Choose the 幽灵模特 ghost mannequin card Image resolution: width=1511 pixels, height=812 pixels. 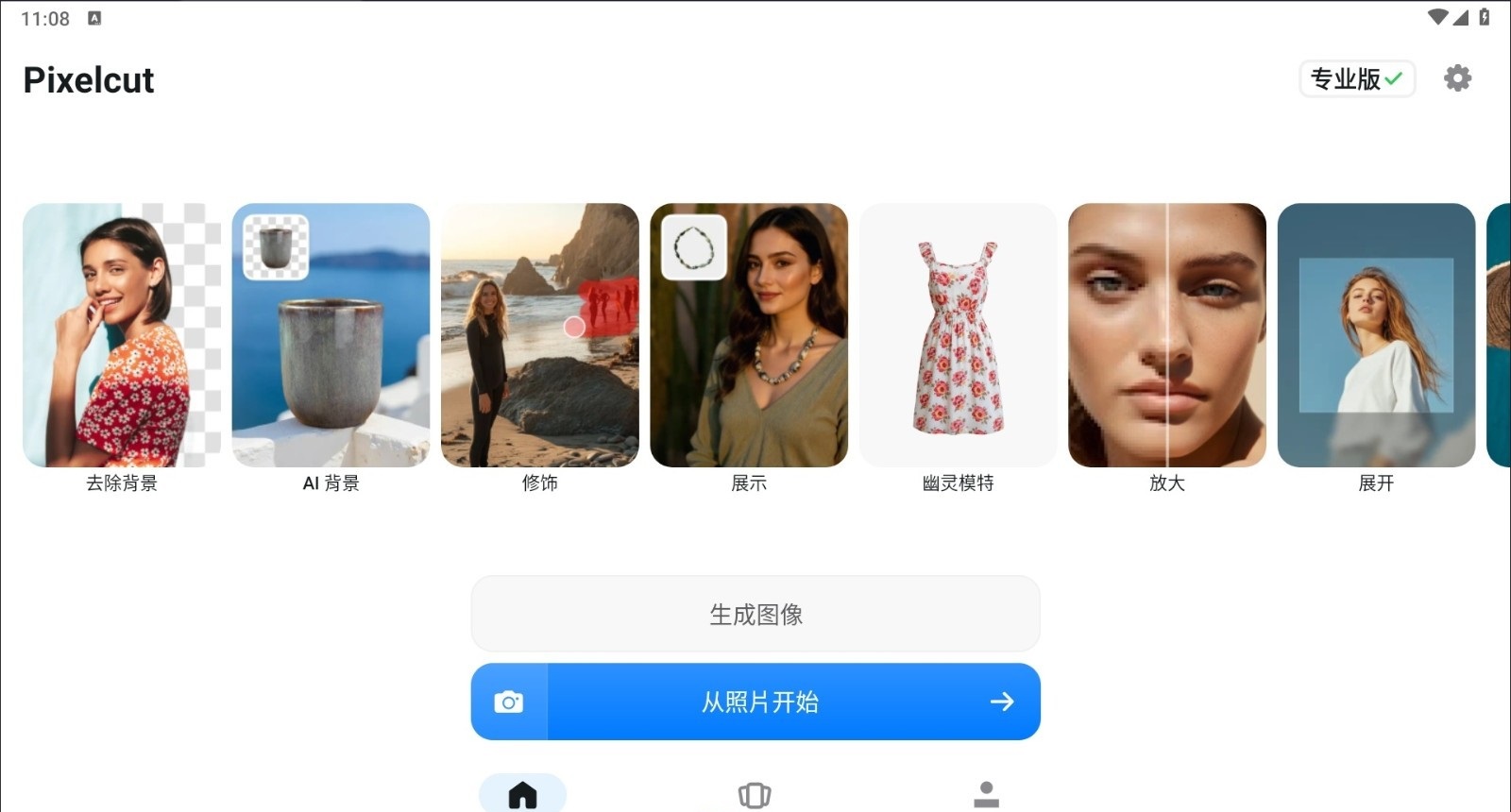[958, 335]
